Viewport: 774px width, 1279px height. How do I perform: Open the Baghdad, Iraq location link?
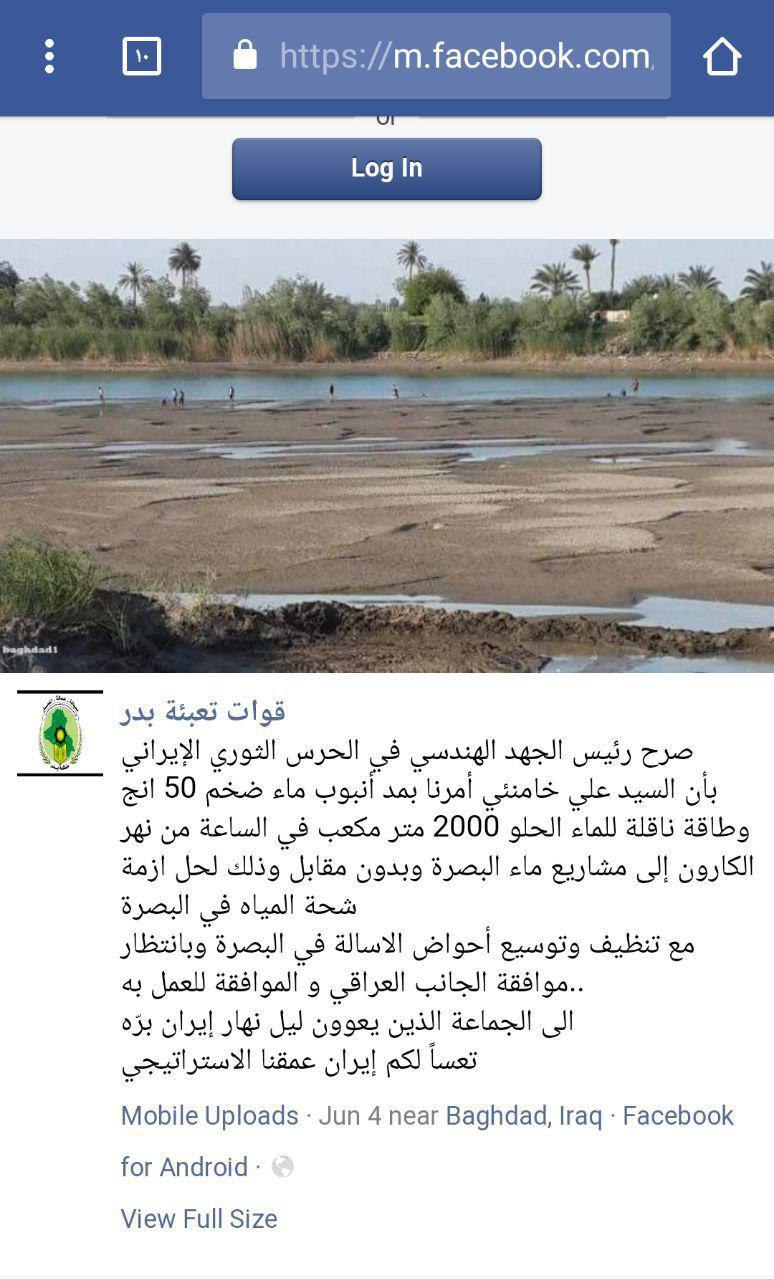524,1116
